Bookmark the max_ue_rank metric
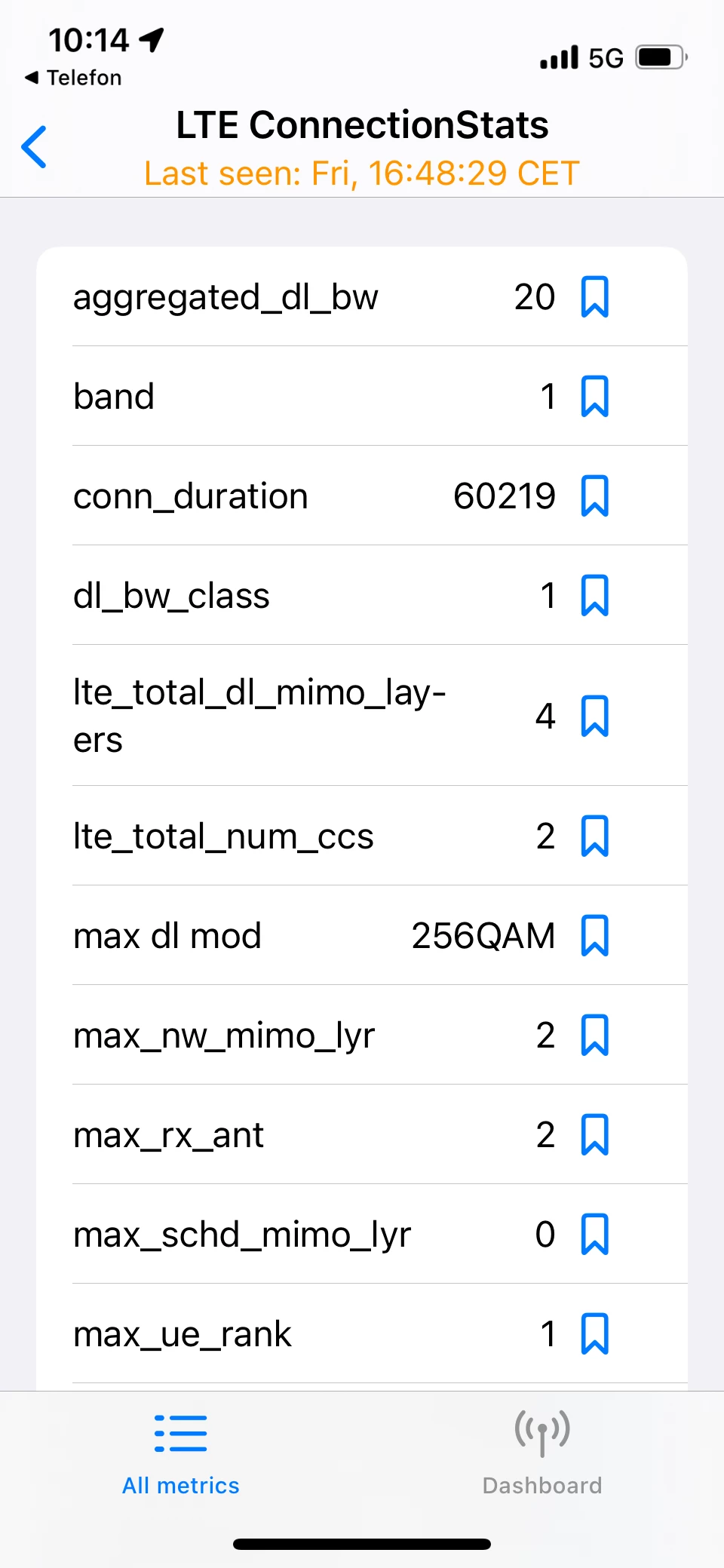Screen dimensions: 724x1568 (x=594, y=1334)
